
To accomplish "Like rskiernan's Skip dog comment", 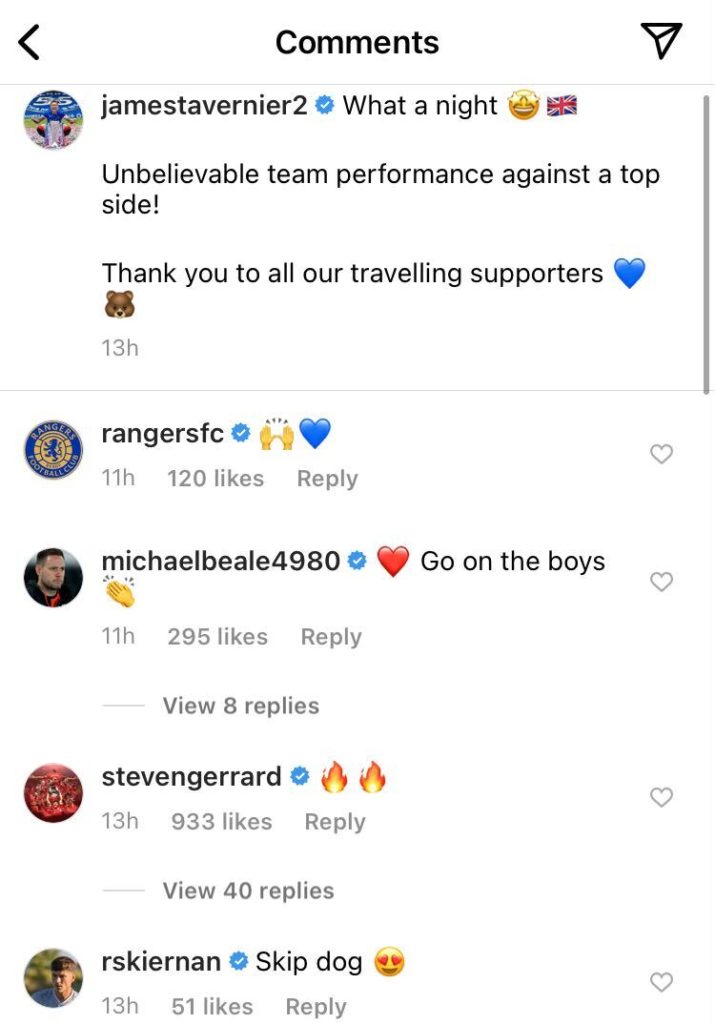I will point(661,982).
